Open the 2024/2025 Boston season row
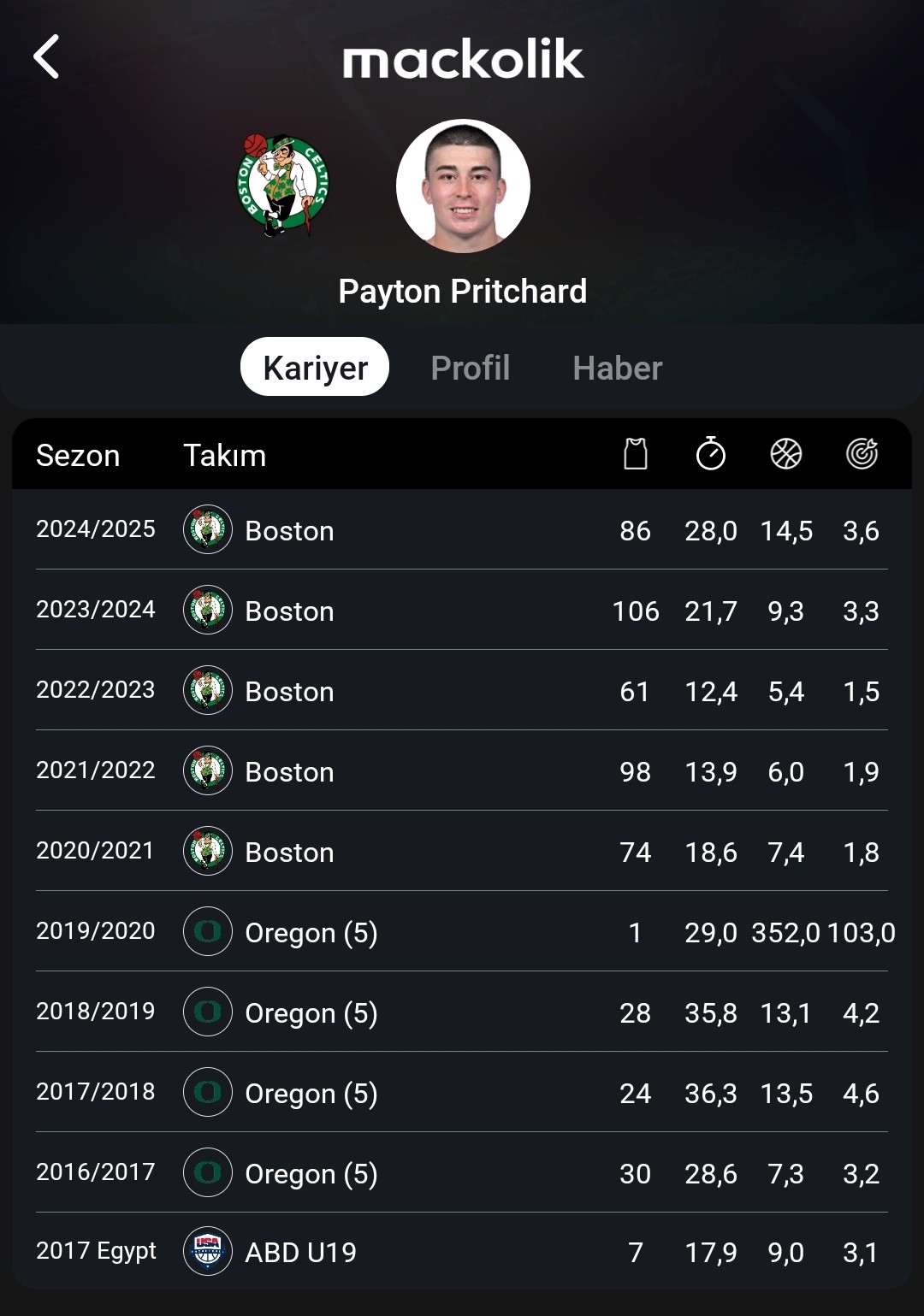 coord(462,530)
